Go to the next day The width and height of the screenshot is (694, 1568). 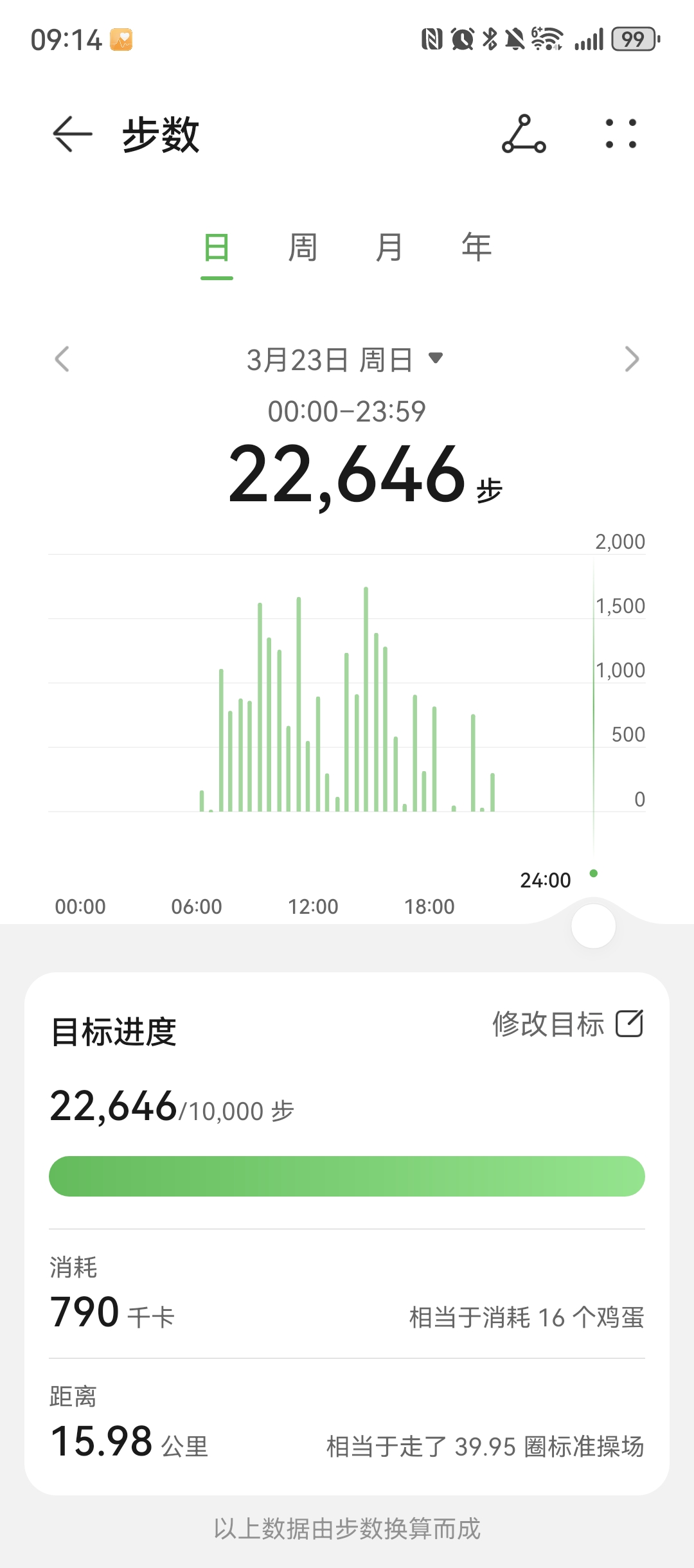tap(632, 359)
